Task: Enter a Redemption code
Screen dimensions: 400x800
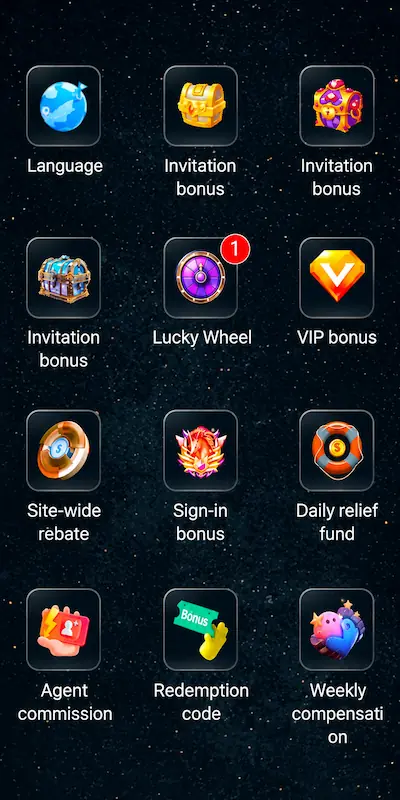Action: tap(201, 630)
